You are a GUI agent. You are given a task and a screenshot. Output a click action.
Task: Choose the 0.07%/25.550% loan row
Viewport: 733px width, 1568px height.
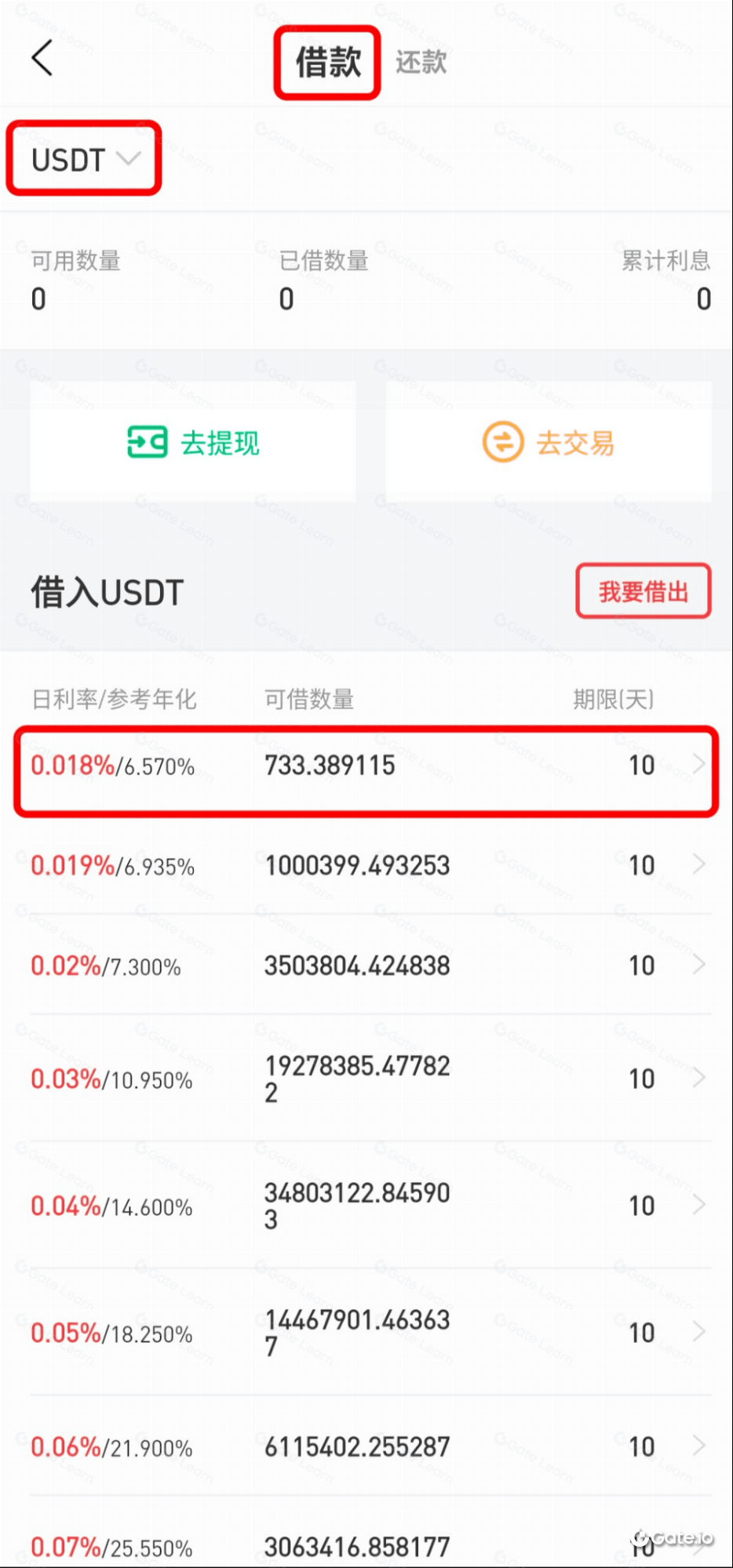(366, 1547)
